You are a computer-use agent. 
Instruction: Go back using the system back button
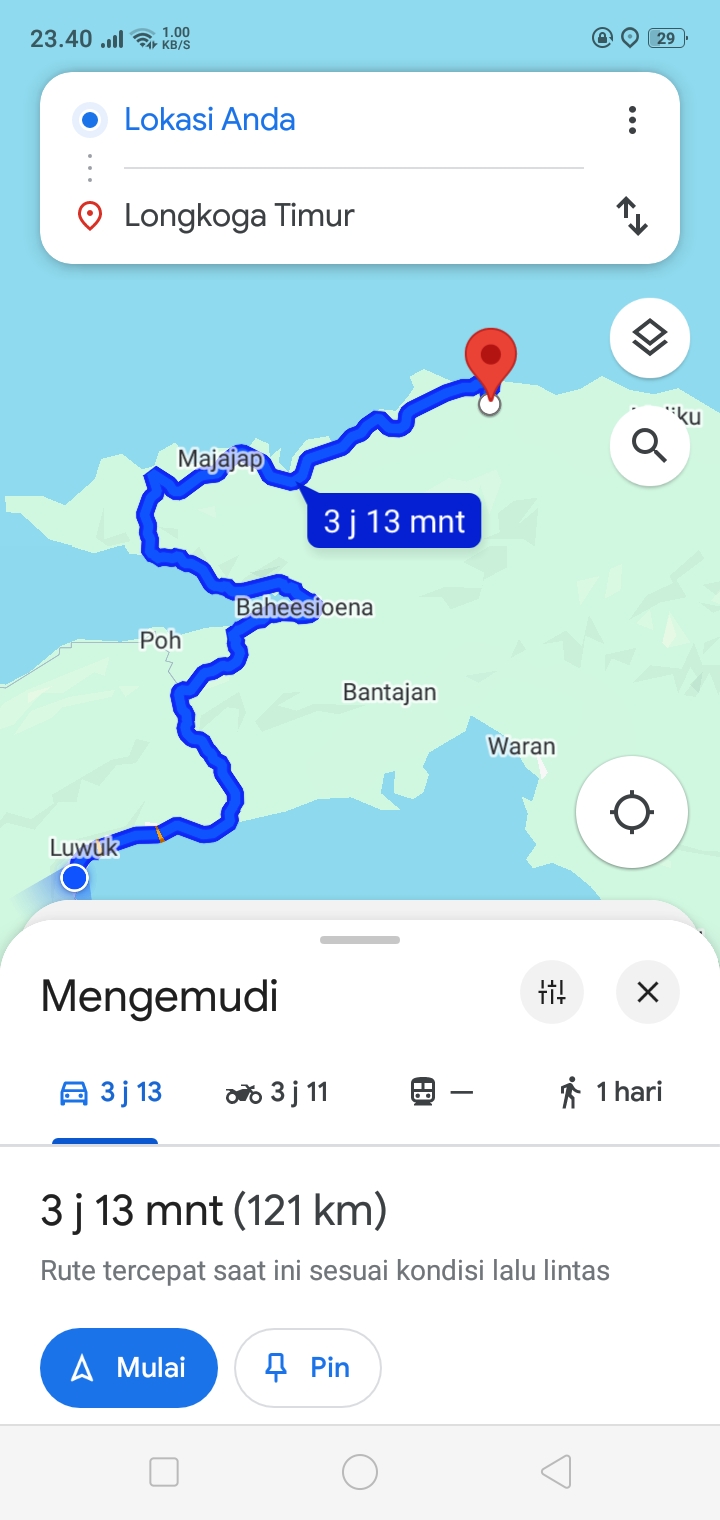coord(556,1472)
